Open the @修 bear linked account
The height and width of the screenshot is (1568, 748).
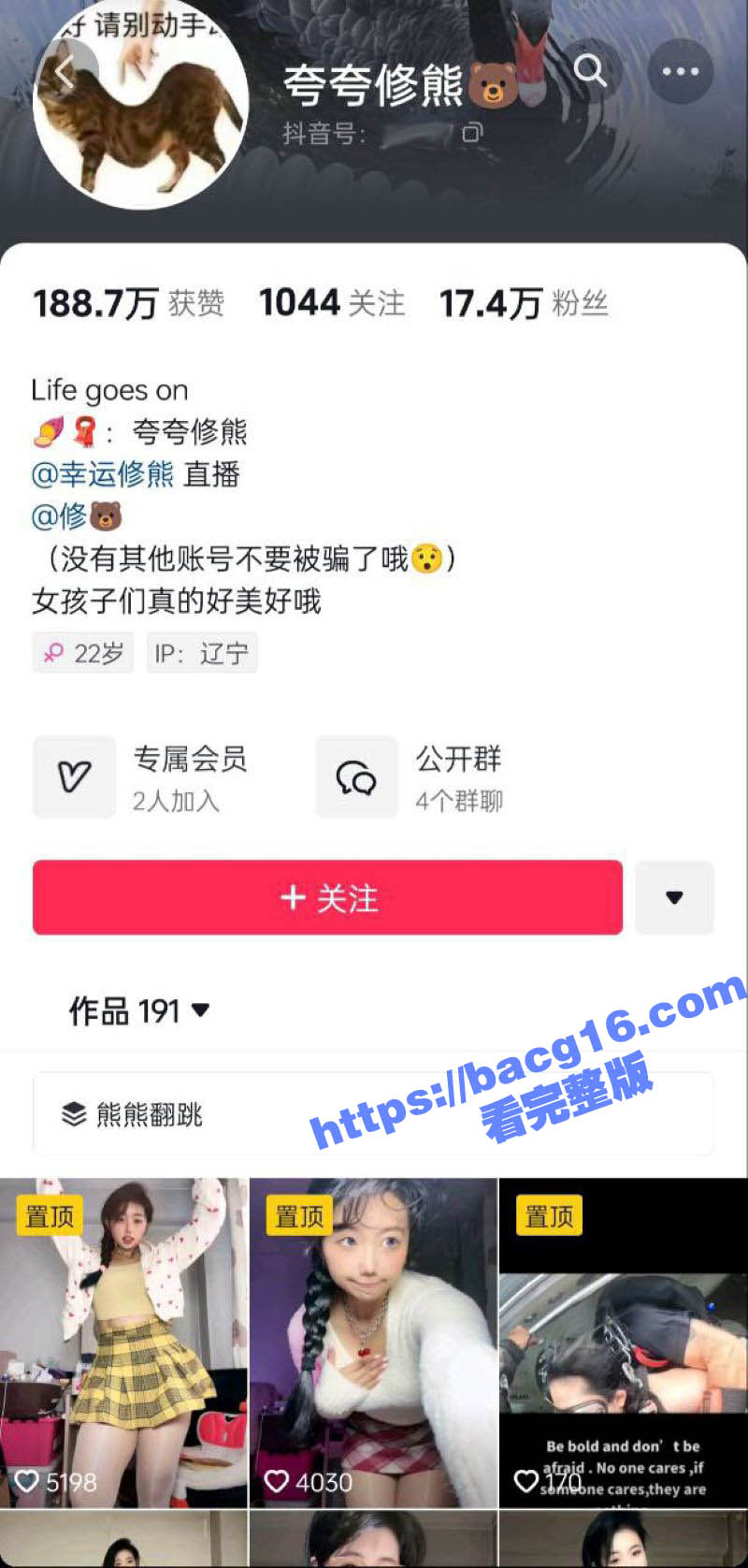pos(77,515)
